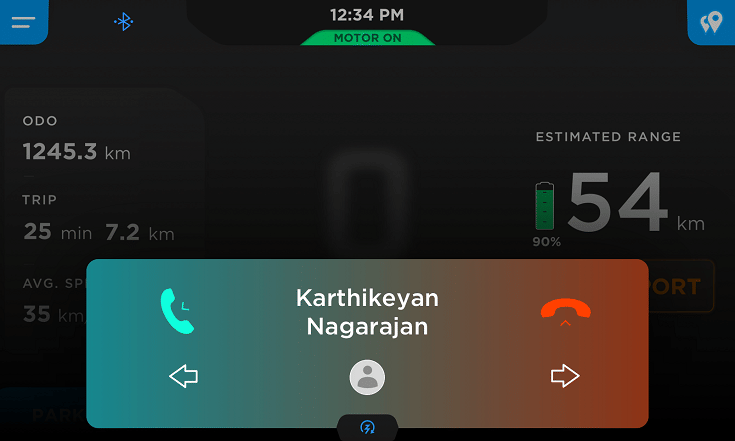Tap the right arrow on call card
This screenshot has width=735, height=441.
[x=565, y=376]
